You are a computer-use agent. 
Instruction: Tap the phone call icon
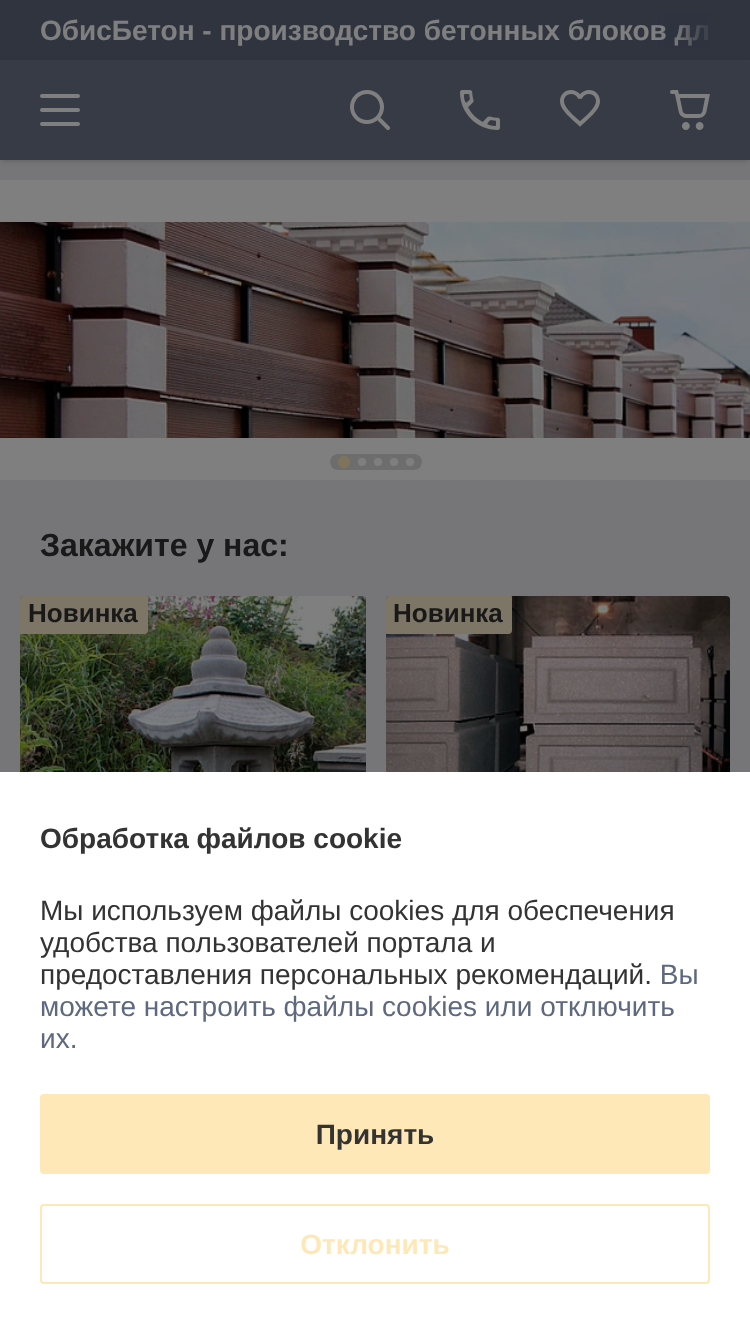pos(480,110)
